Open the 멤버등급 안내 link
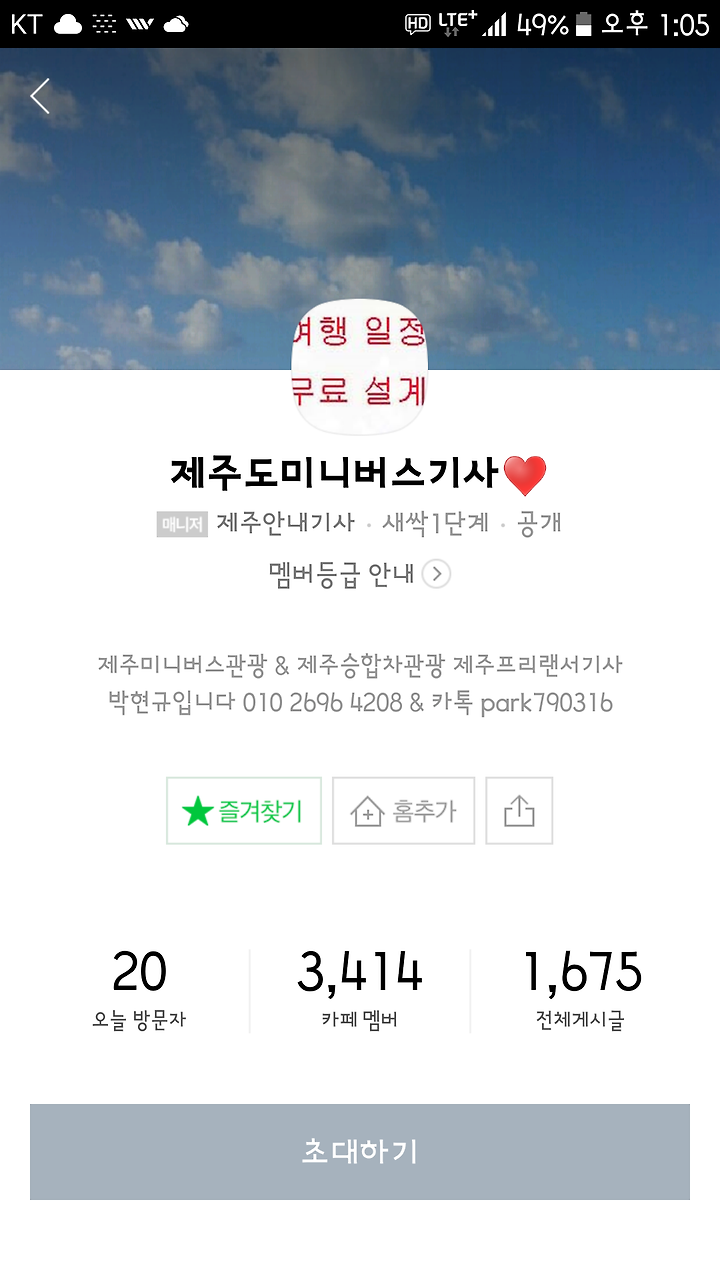Screen dimensions: 720x1280 click(359, 574)
